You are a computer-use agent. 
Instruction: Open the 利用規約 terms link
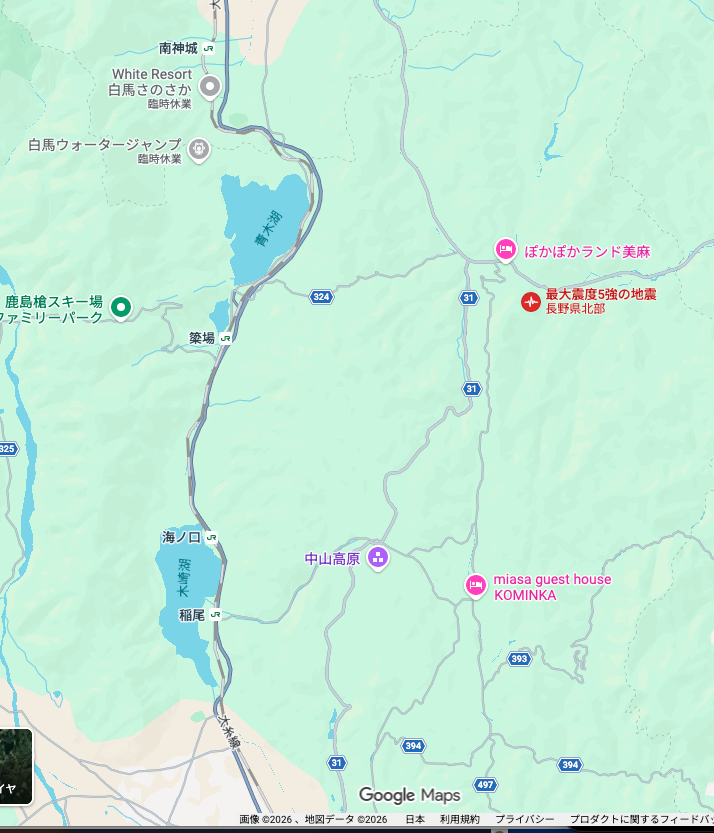[x=460, y=819]
